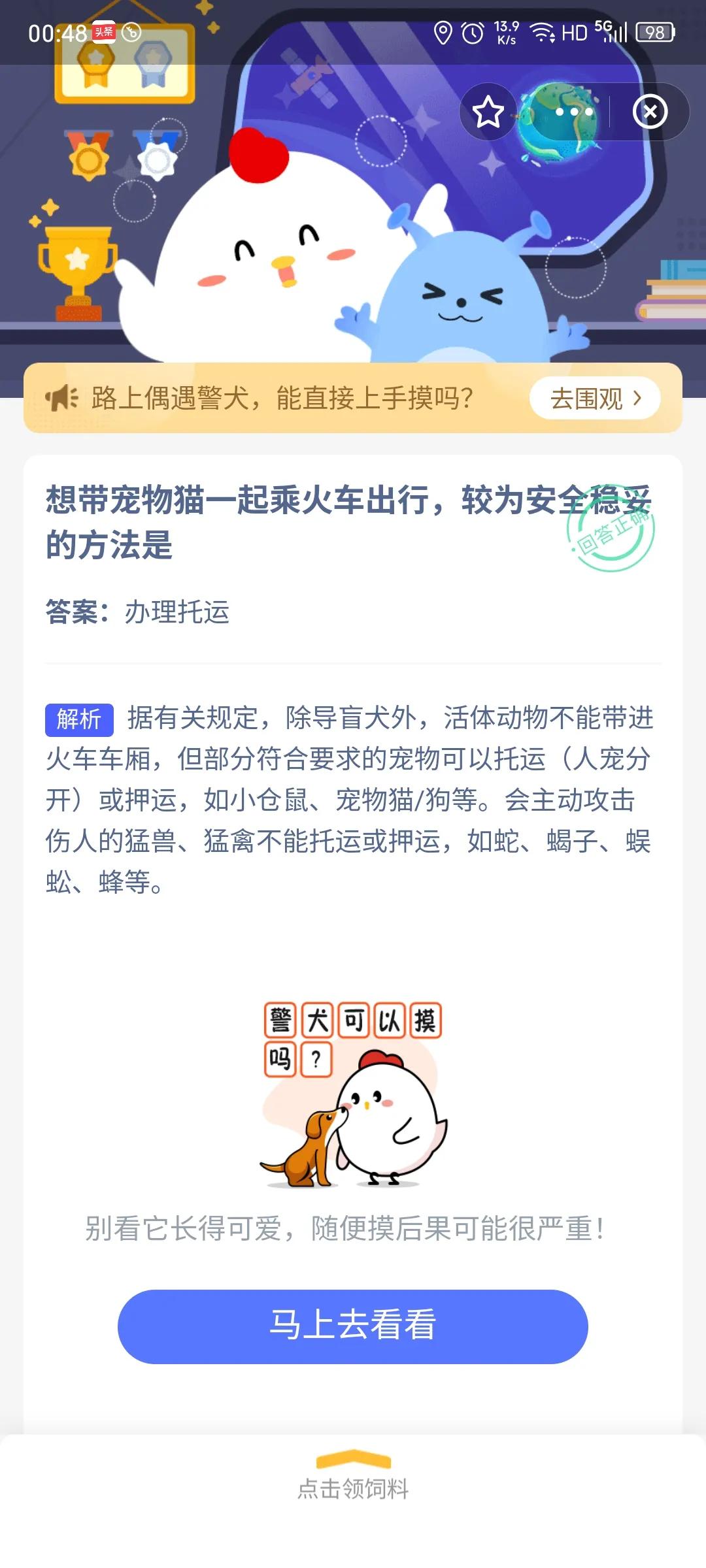706x1568 pixels.
Task: Open the three-dot more options menu
Action: click(574, 112)
